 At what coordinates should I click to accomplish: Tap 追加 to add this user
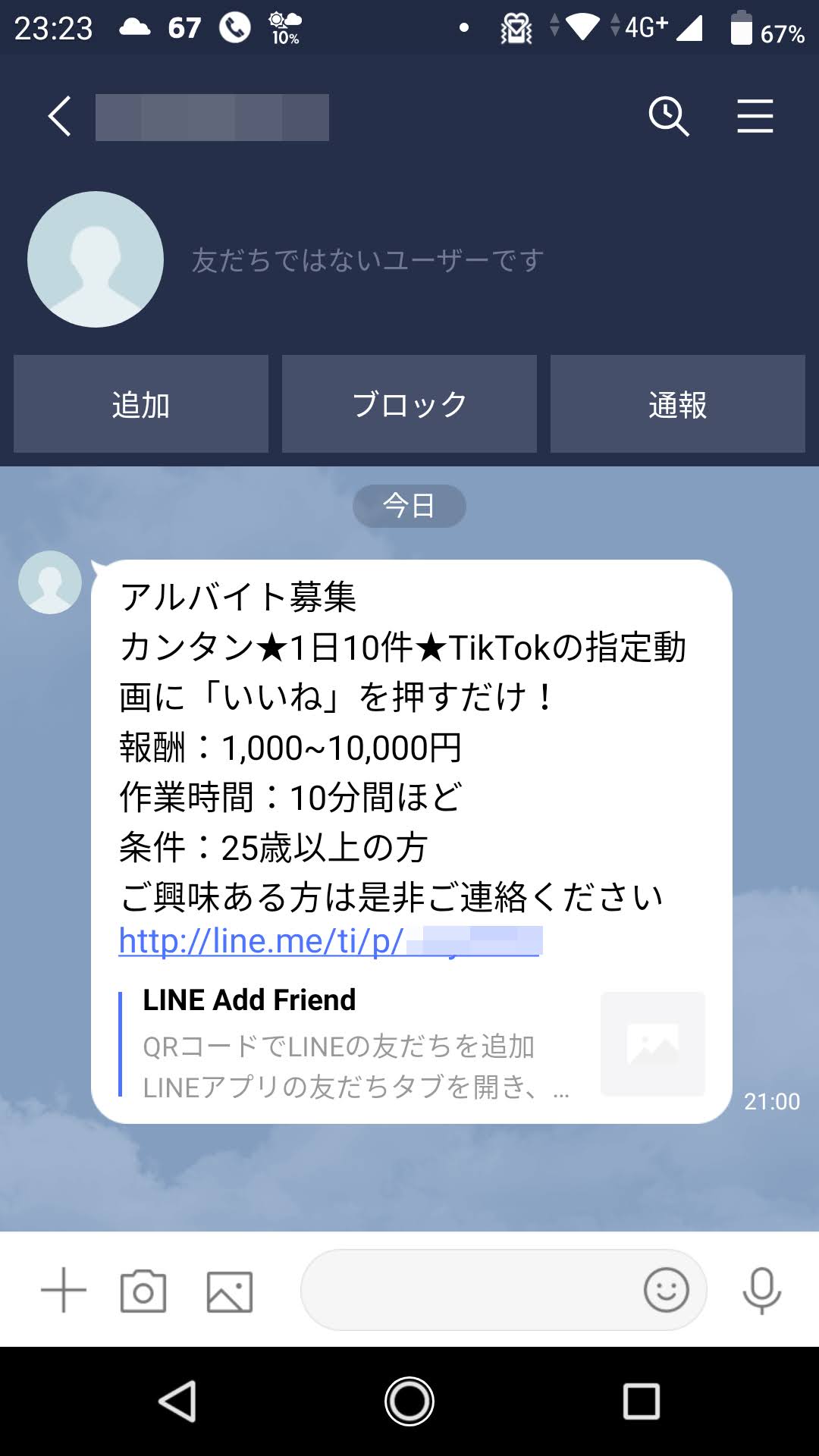[141, 404]
